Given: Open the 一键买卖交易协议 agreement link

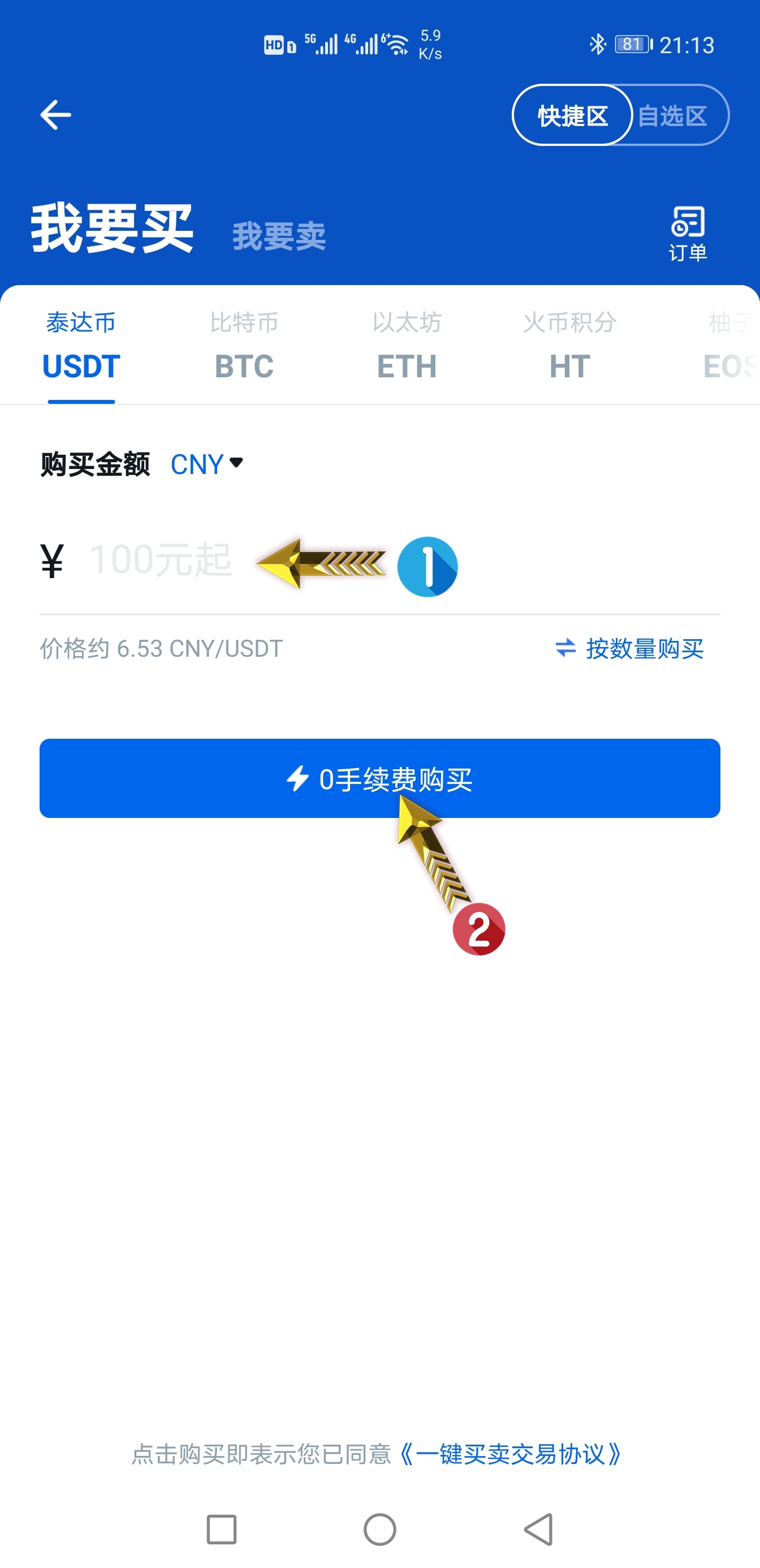Looking at the screenshot, I should coord(511,1454).
